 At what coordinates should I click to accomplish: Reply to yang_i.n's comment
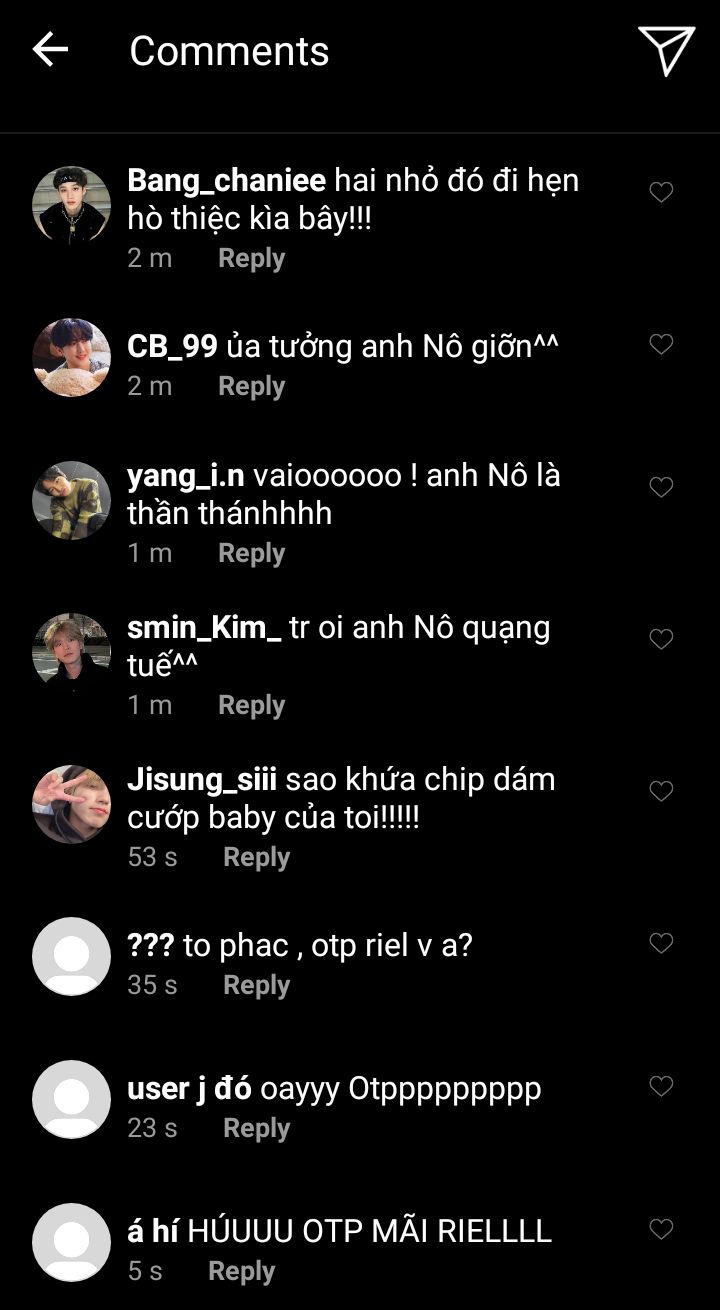251,553
